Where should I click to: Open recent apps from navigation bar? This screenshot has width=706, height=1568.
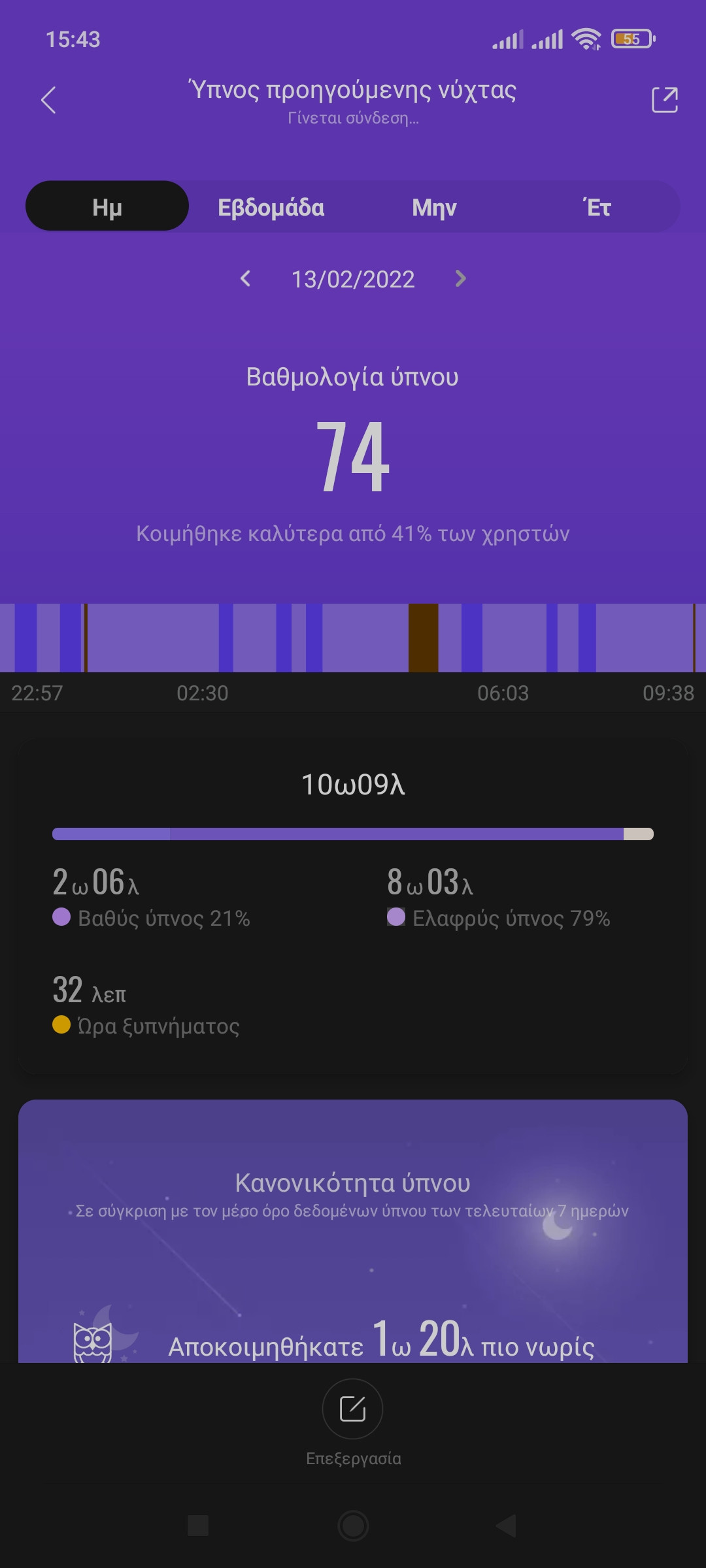pos(198,1526)
